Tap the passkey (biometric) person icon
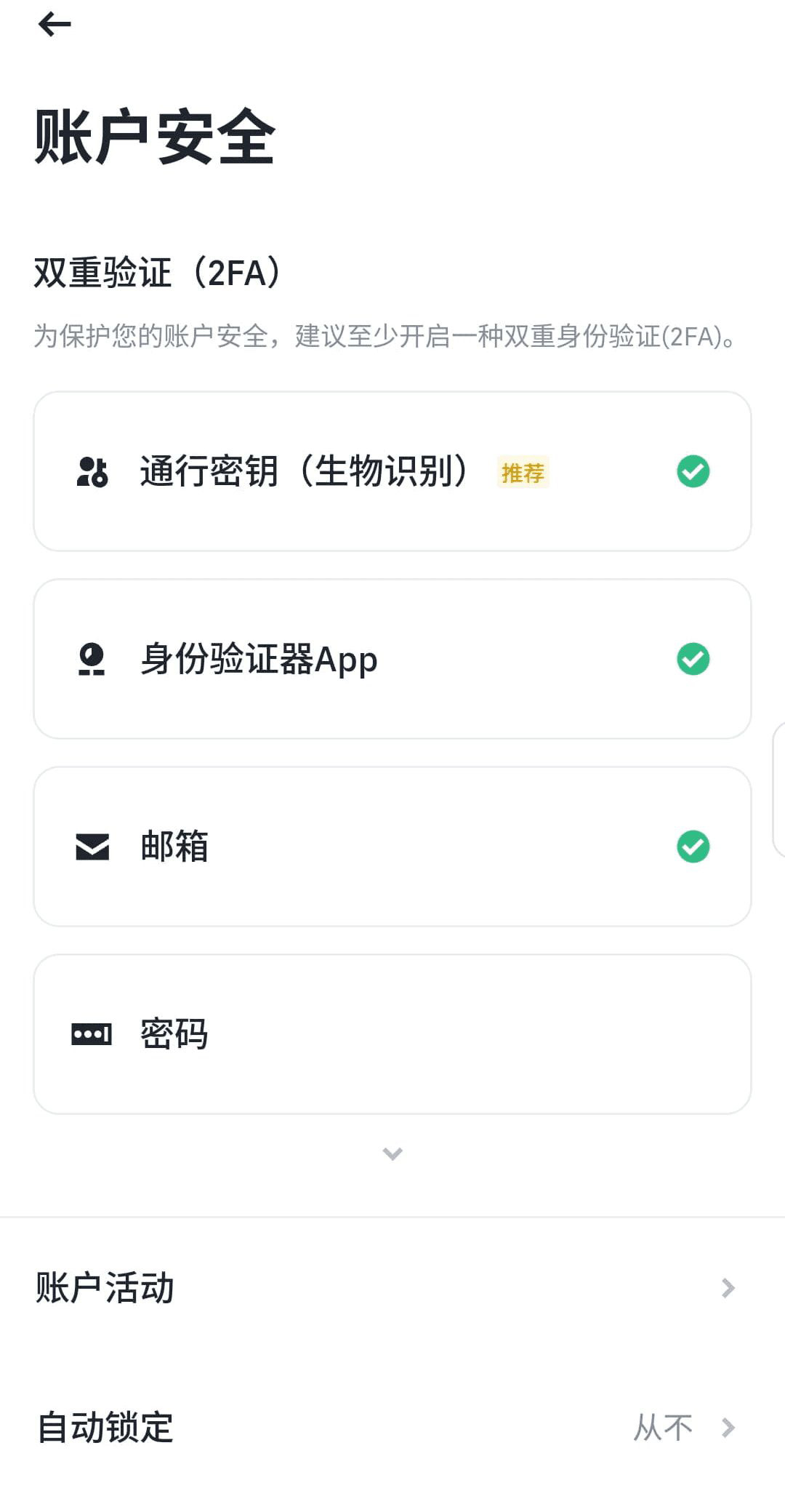785x1512 pixels. [x=93, y=471]
